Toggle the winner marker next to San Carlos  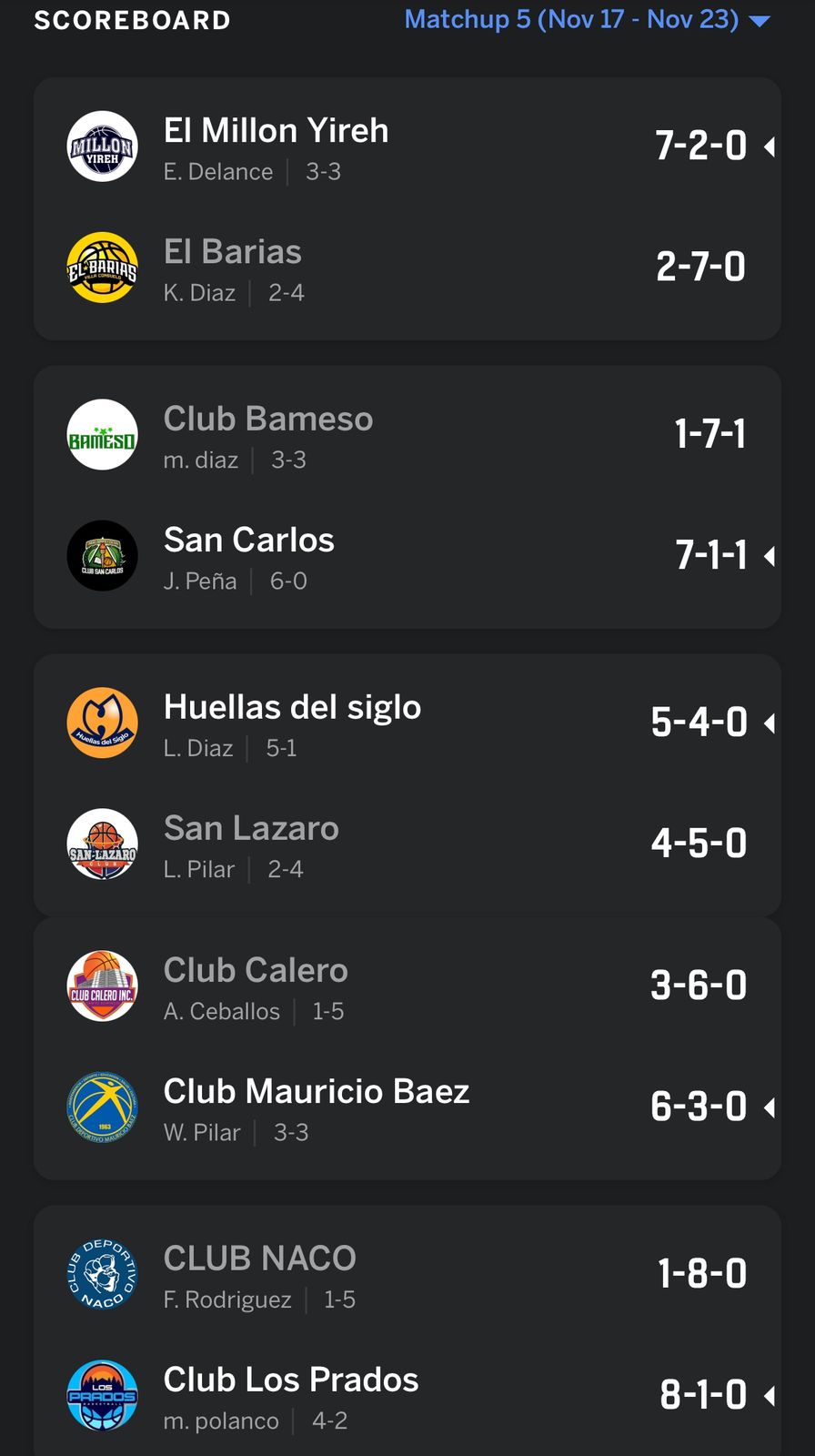[769, 556]
